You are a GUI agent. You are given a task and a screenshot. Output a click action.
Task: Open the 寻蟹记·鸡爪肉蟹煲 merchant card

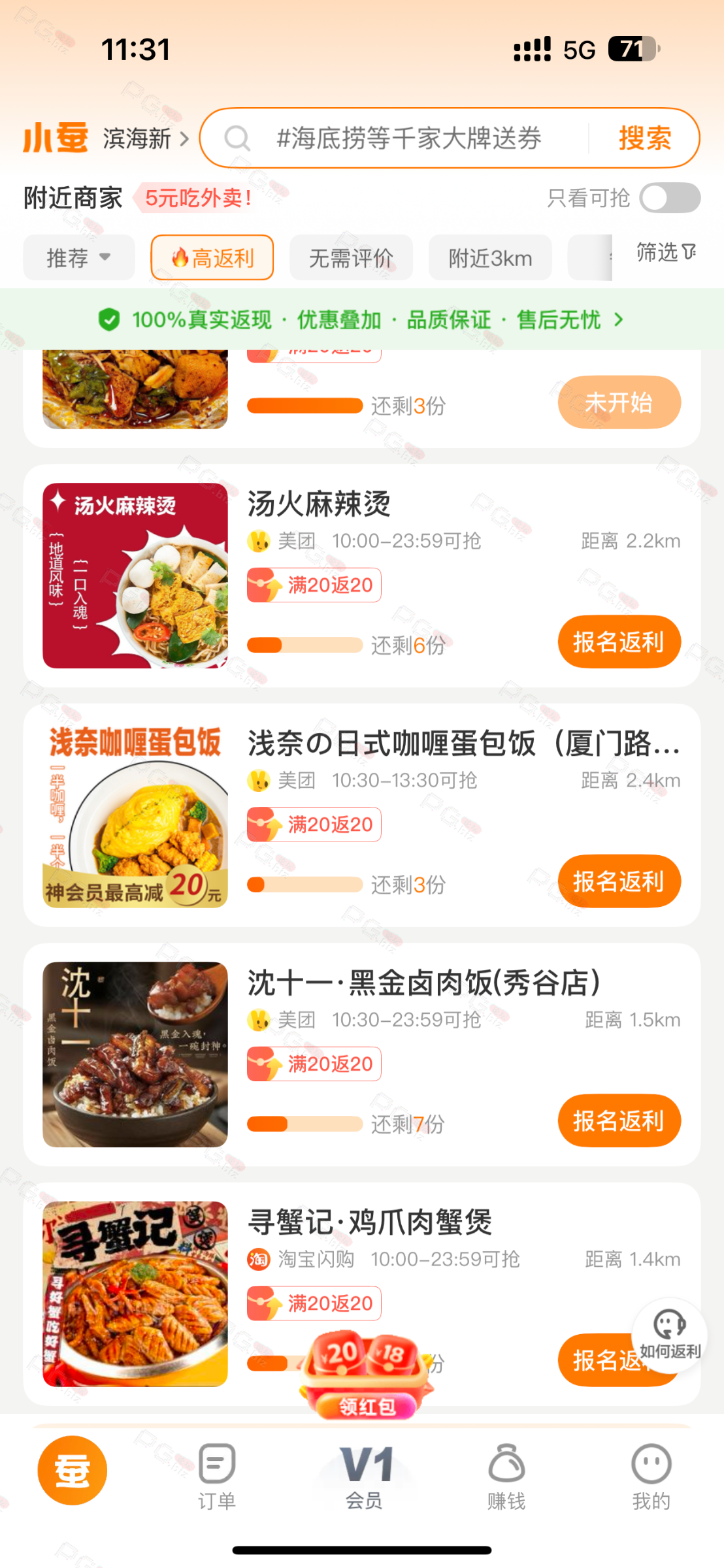point(369,1222)
